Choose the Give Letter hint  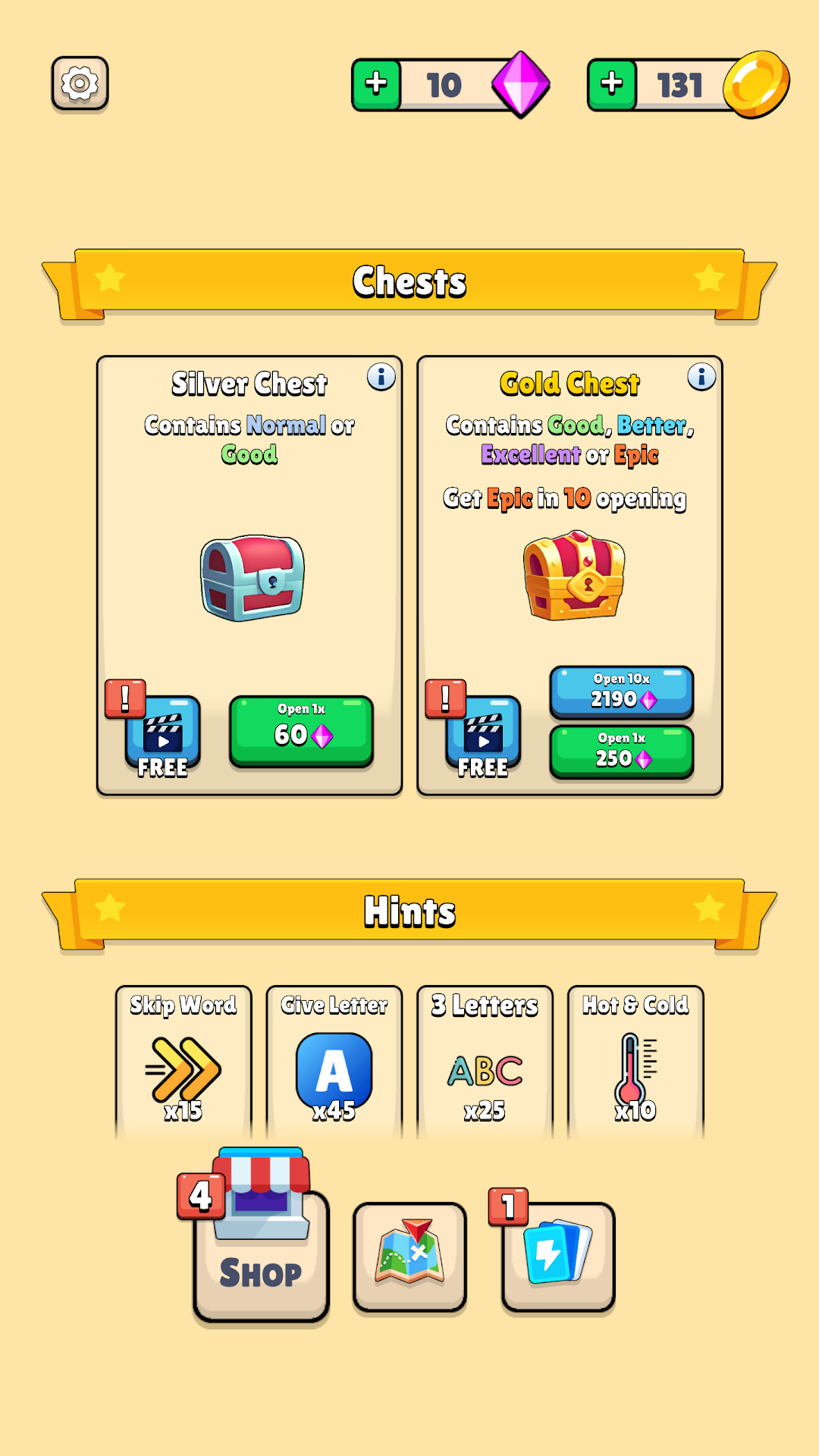pyautogui.click(x=334, y=1062)
